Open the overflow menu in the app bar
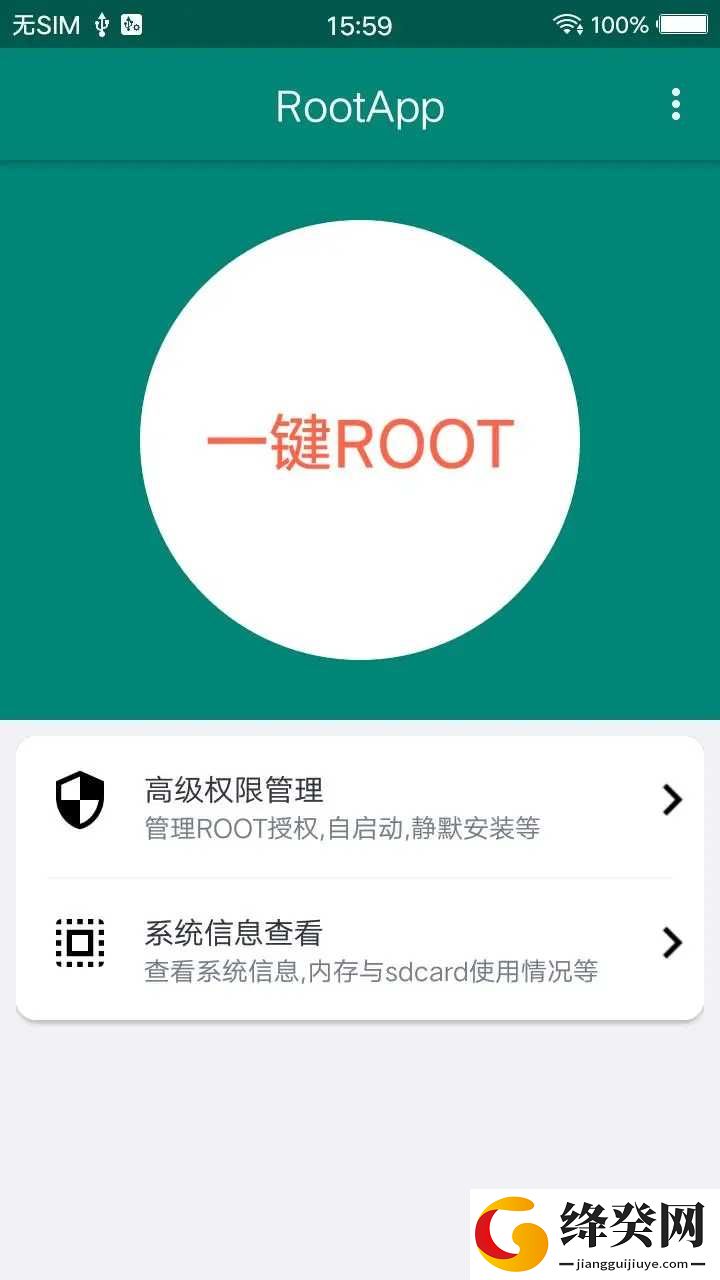Image resolution: width=720 pixels, height=1280 pixels. (676, 105)
